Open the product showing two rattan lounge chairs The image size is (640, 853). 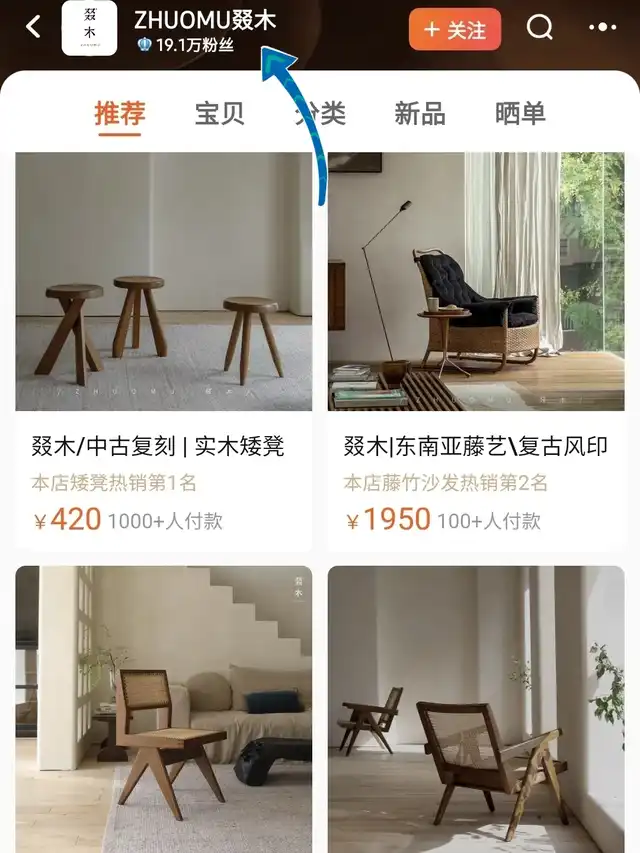coord(476,708)
